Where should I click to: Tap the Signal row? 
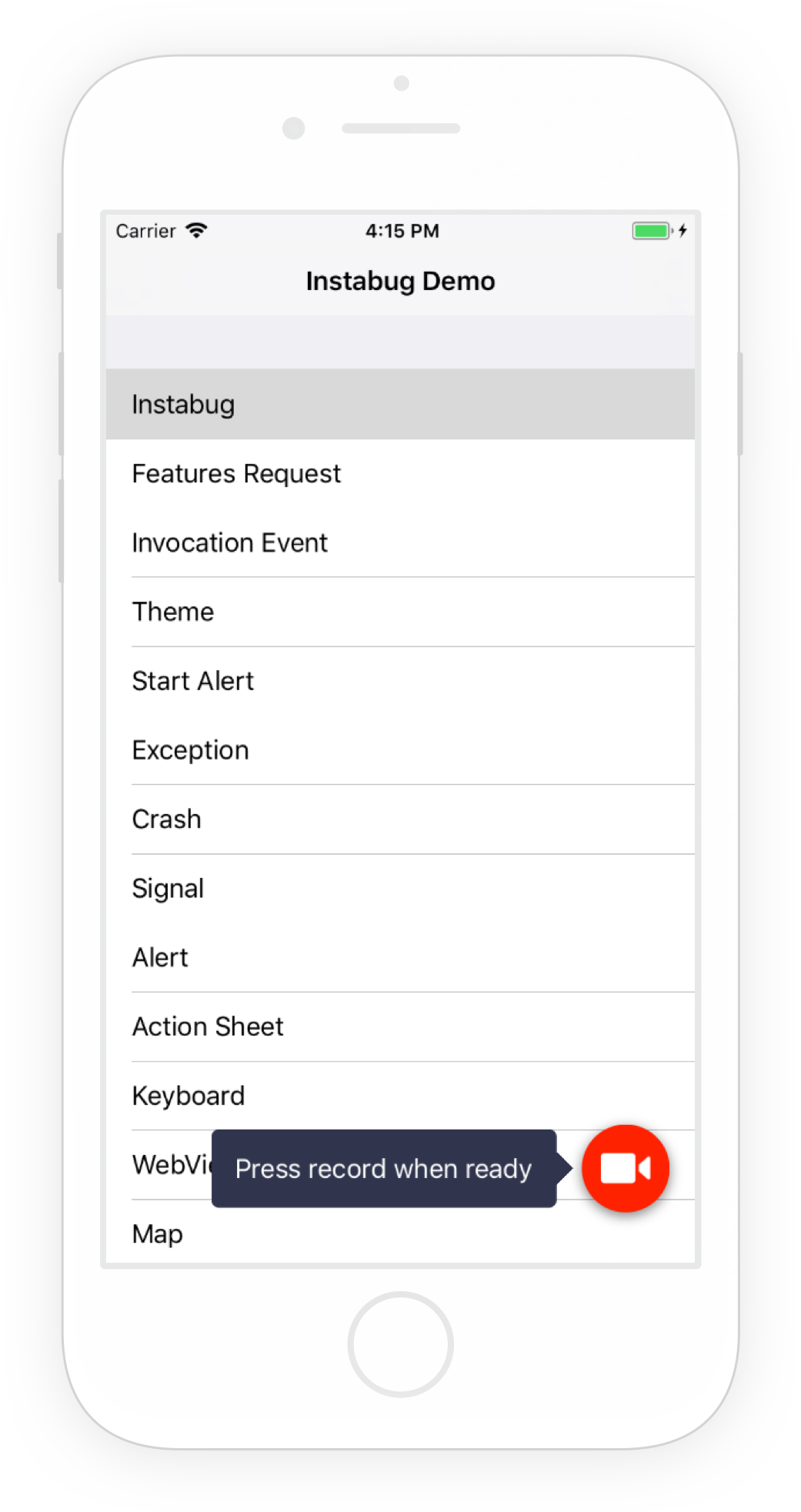(400, 890)
